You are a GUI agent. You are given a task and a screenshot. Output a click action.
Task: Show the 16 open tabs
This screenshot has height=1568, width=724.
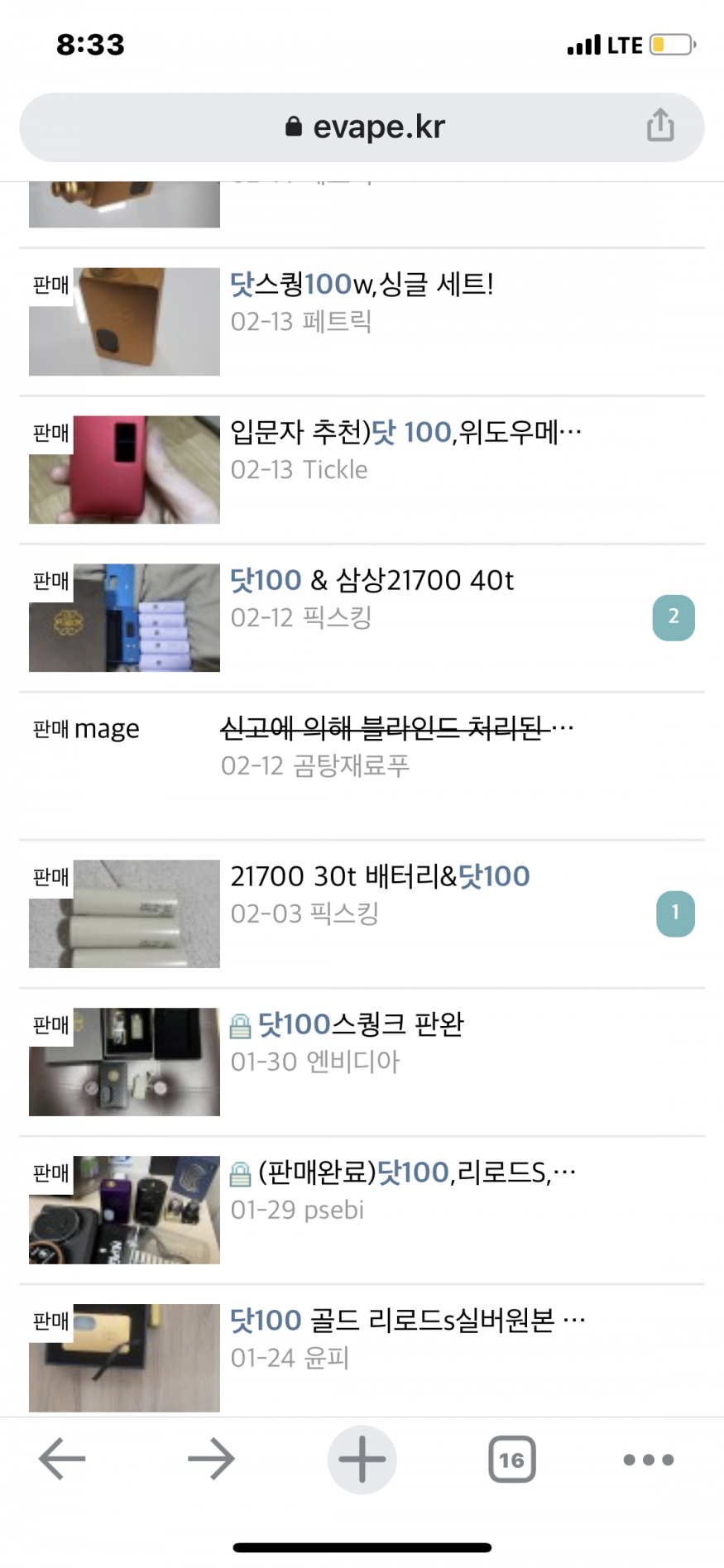[x=511, y=1460]
